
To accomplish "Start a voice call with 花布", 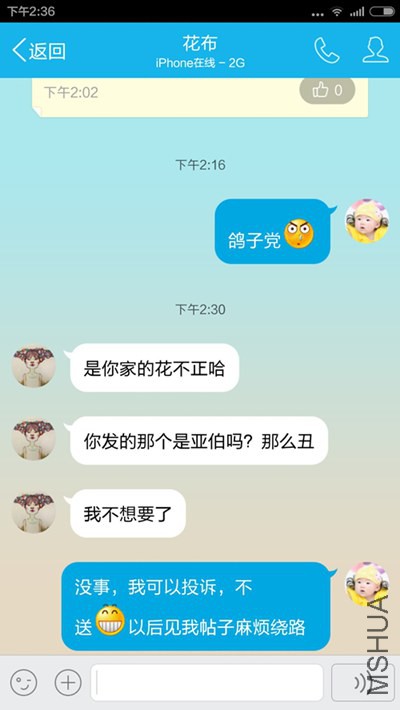I will (x=327, y=50).
